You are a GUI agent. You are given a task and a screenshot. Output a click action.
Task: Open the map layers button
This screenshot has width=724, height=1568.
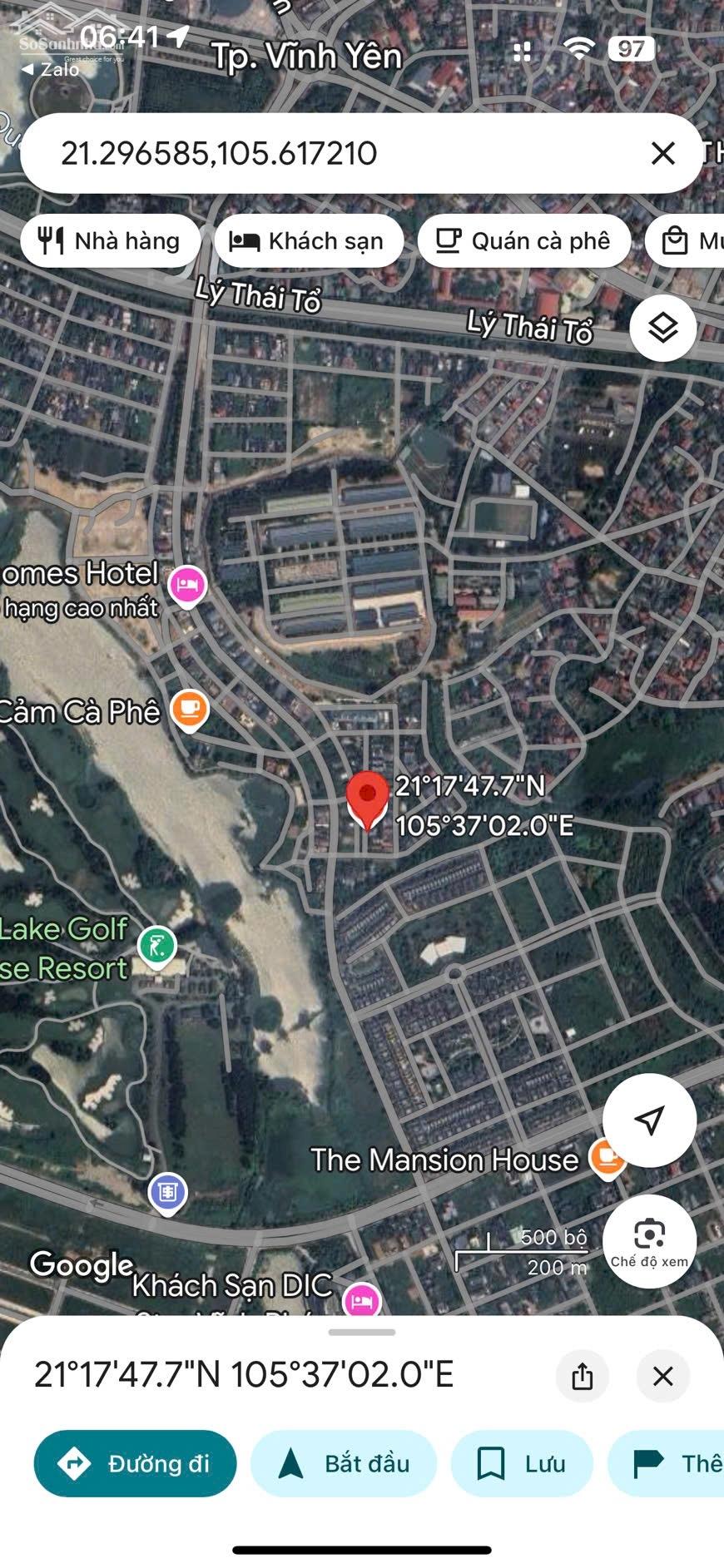(662, 328)
